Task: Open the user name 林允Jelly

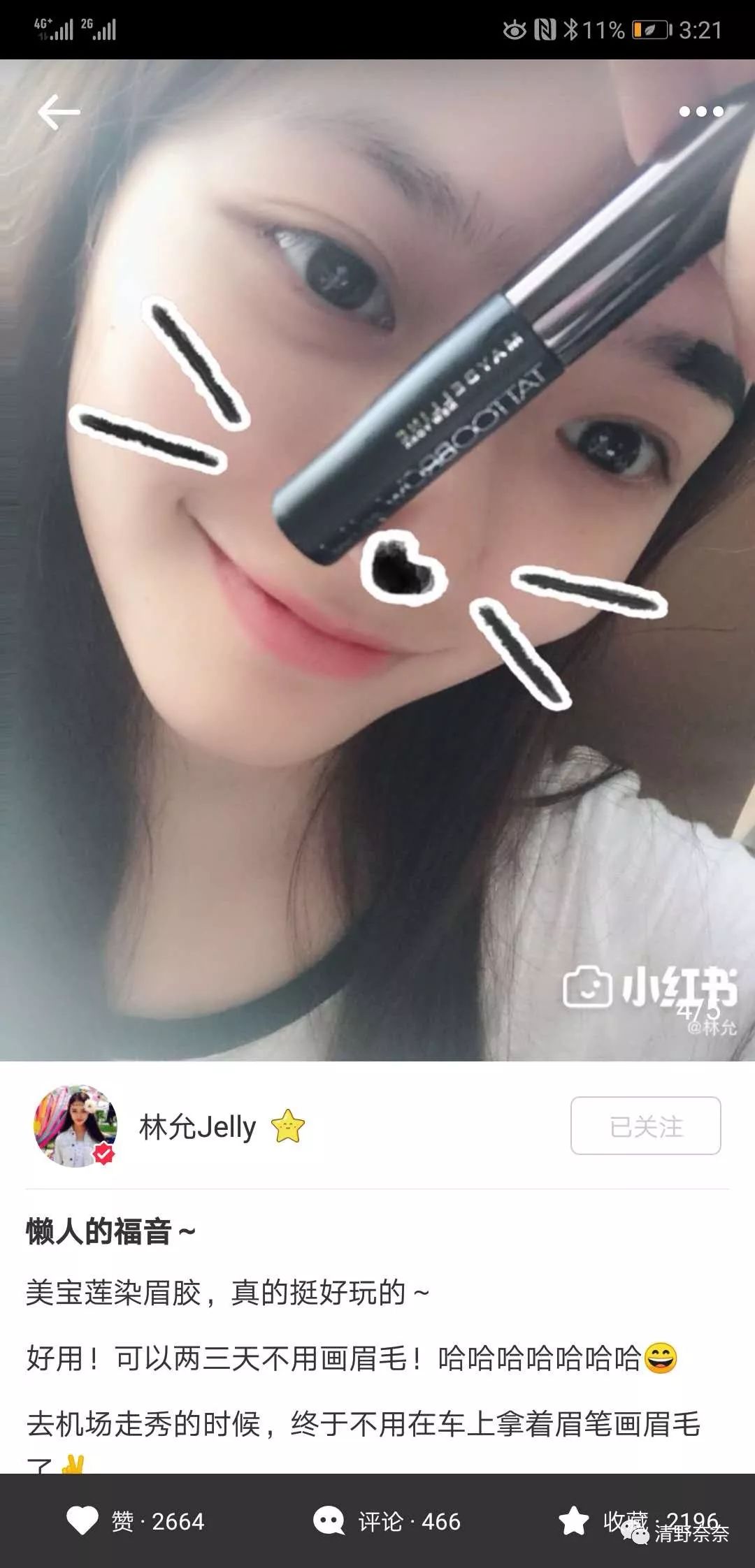Action: pyautogui.click(x=198, y=1126)
